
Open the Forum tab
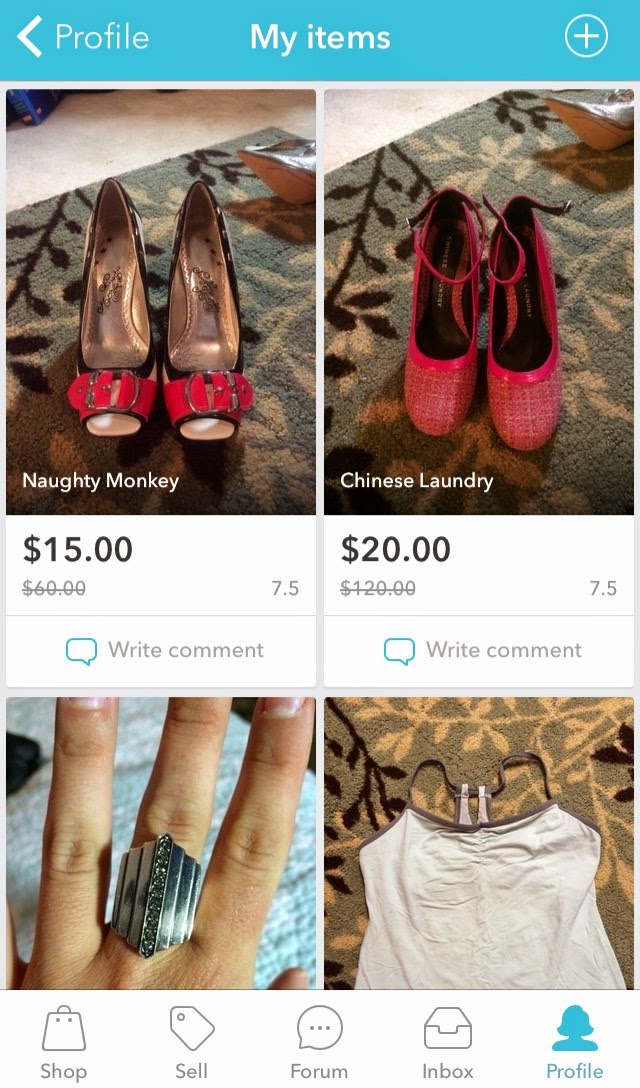coord(319,1042)
